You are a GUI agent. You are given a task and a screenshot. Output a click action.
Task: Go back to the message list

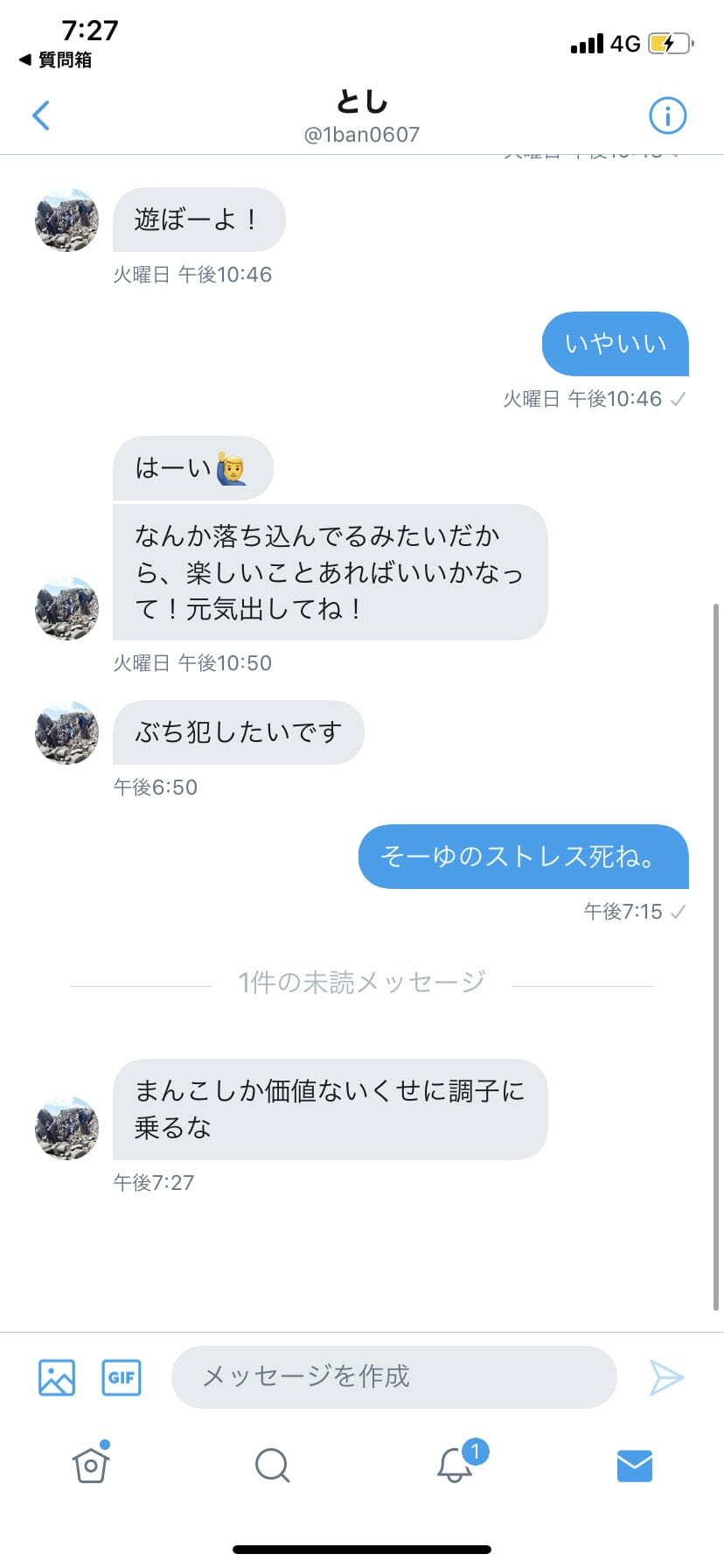click(x=41, y=115)
